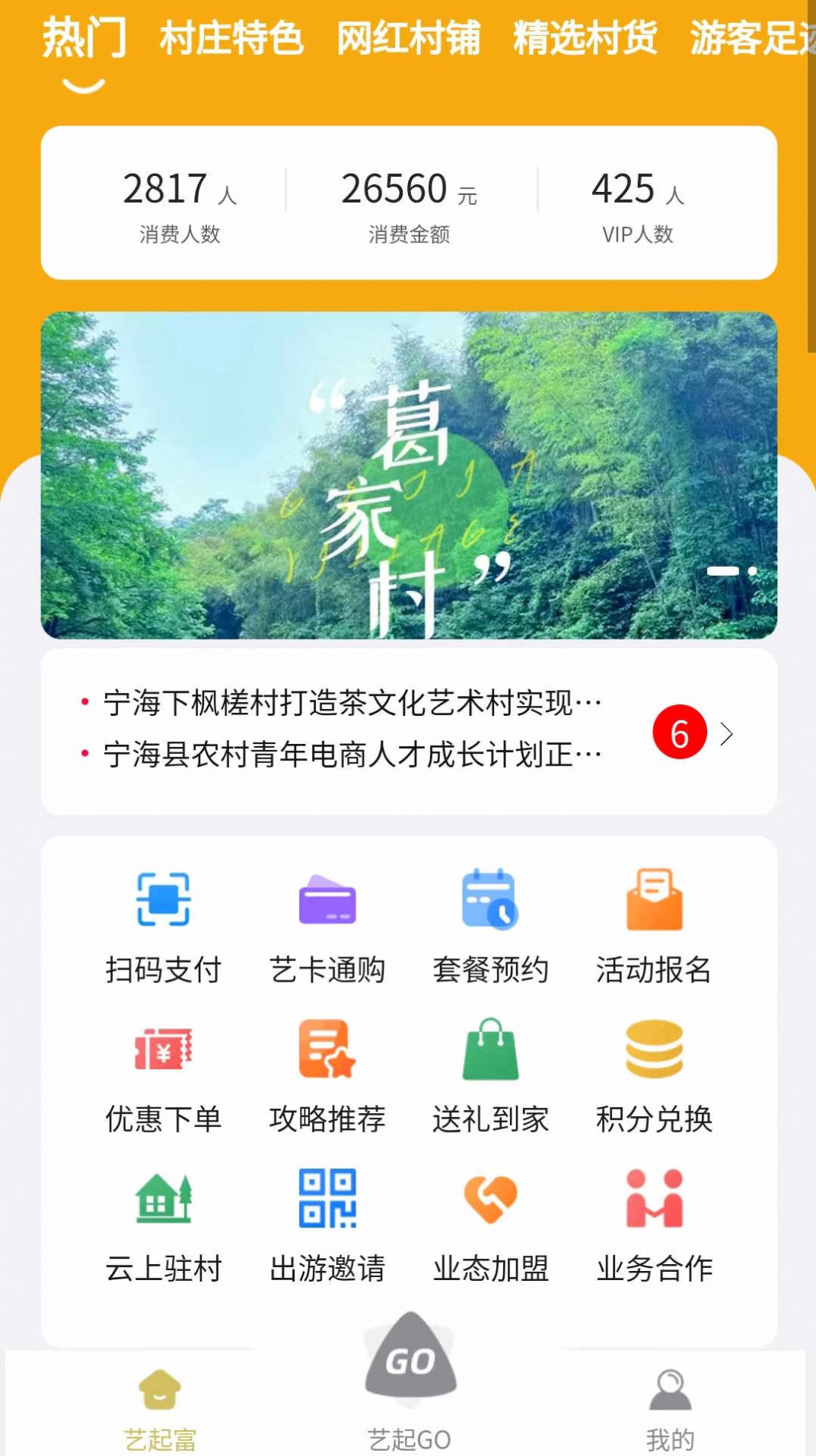Select the 艺卡通购 card purchase icon
The width and height of the screenshot is (816, 1456).
(327, 902)
